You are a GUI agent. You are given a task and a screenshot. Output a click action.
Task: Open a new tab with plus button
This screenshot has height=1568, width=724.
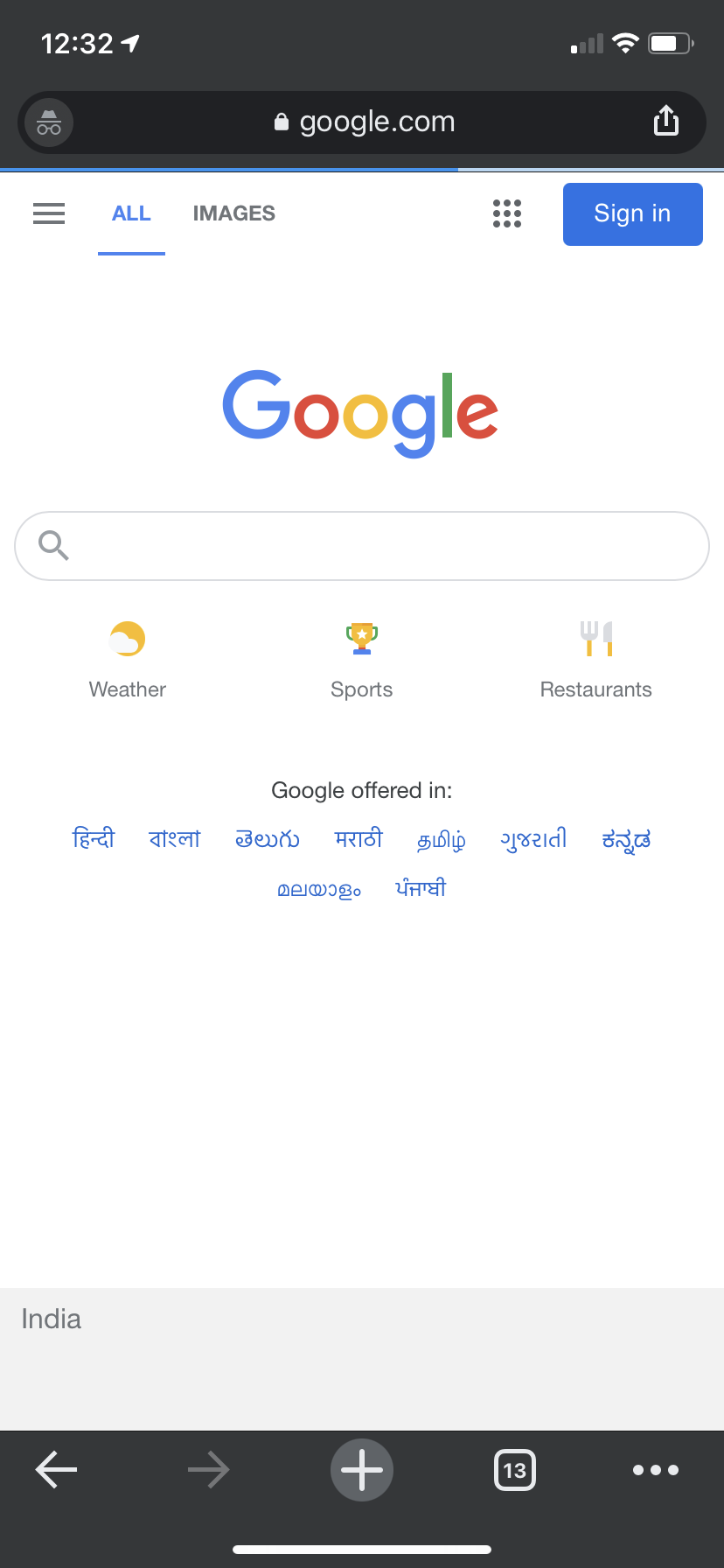click(x=362, y=1470)
